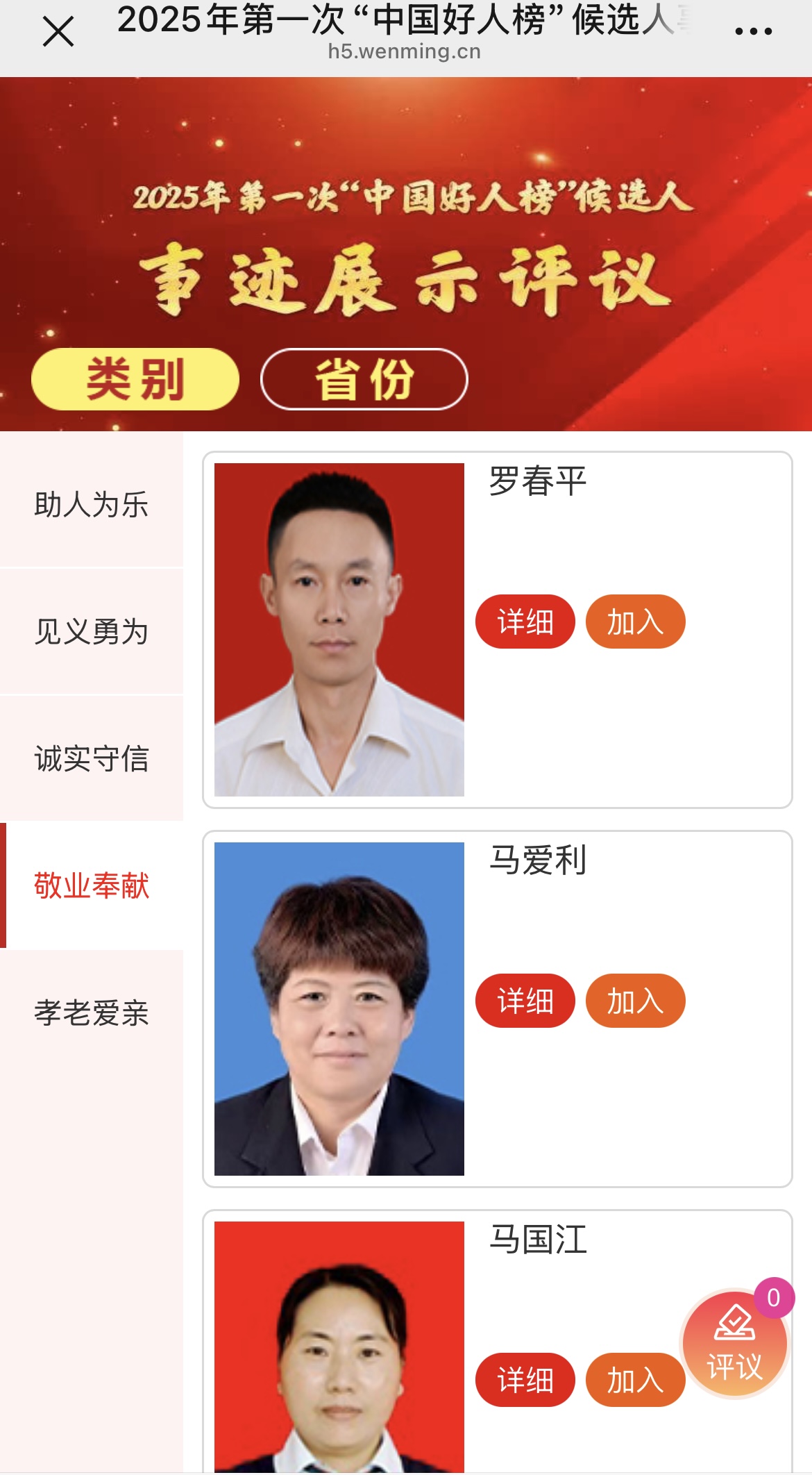Select the 见义勇为 category
The width and height of the screenshot is (812, 1475).
92,631
